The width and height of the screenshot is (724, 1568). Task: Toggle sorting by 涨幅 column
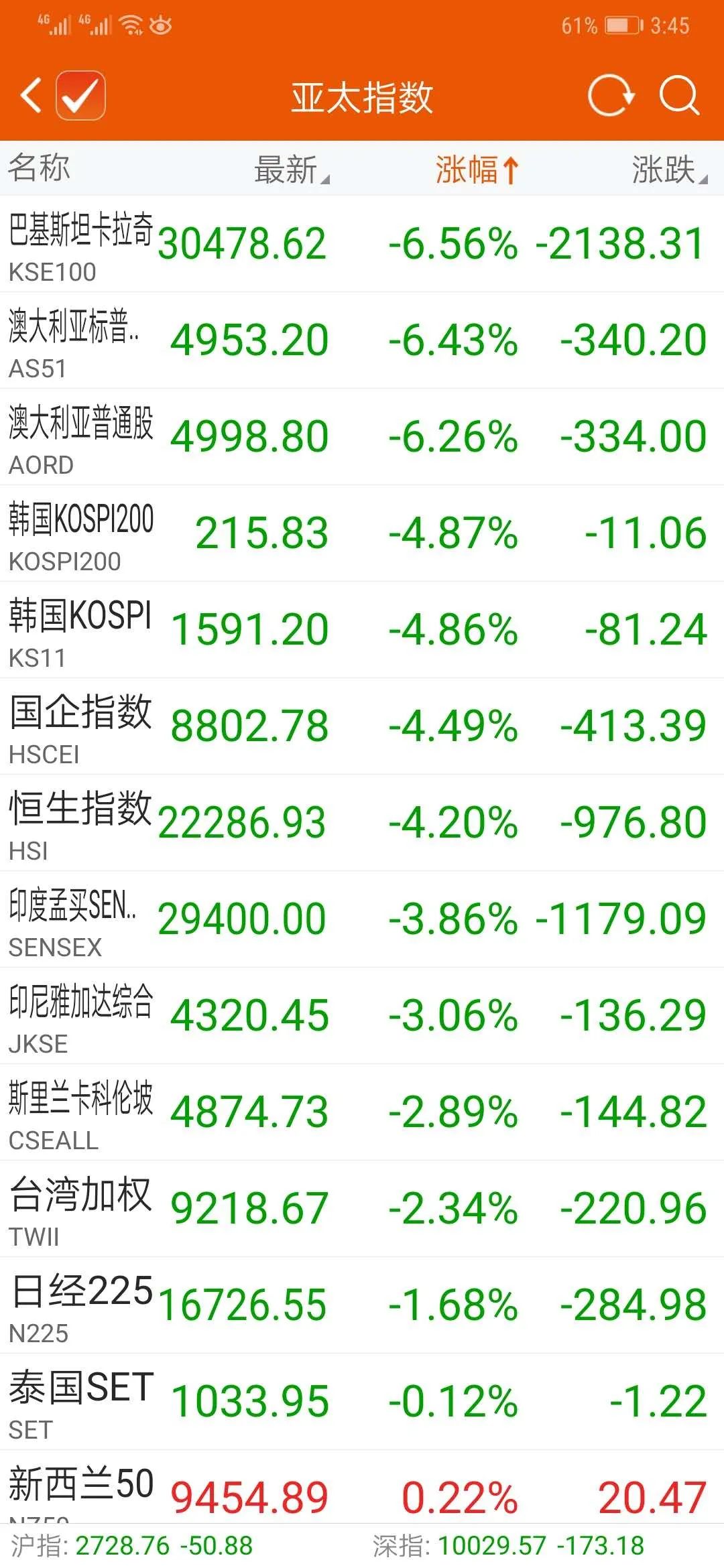(x=476, y=169)
